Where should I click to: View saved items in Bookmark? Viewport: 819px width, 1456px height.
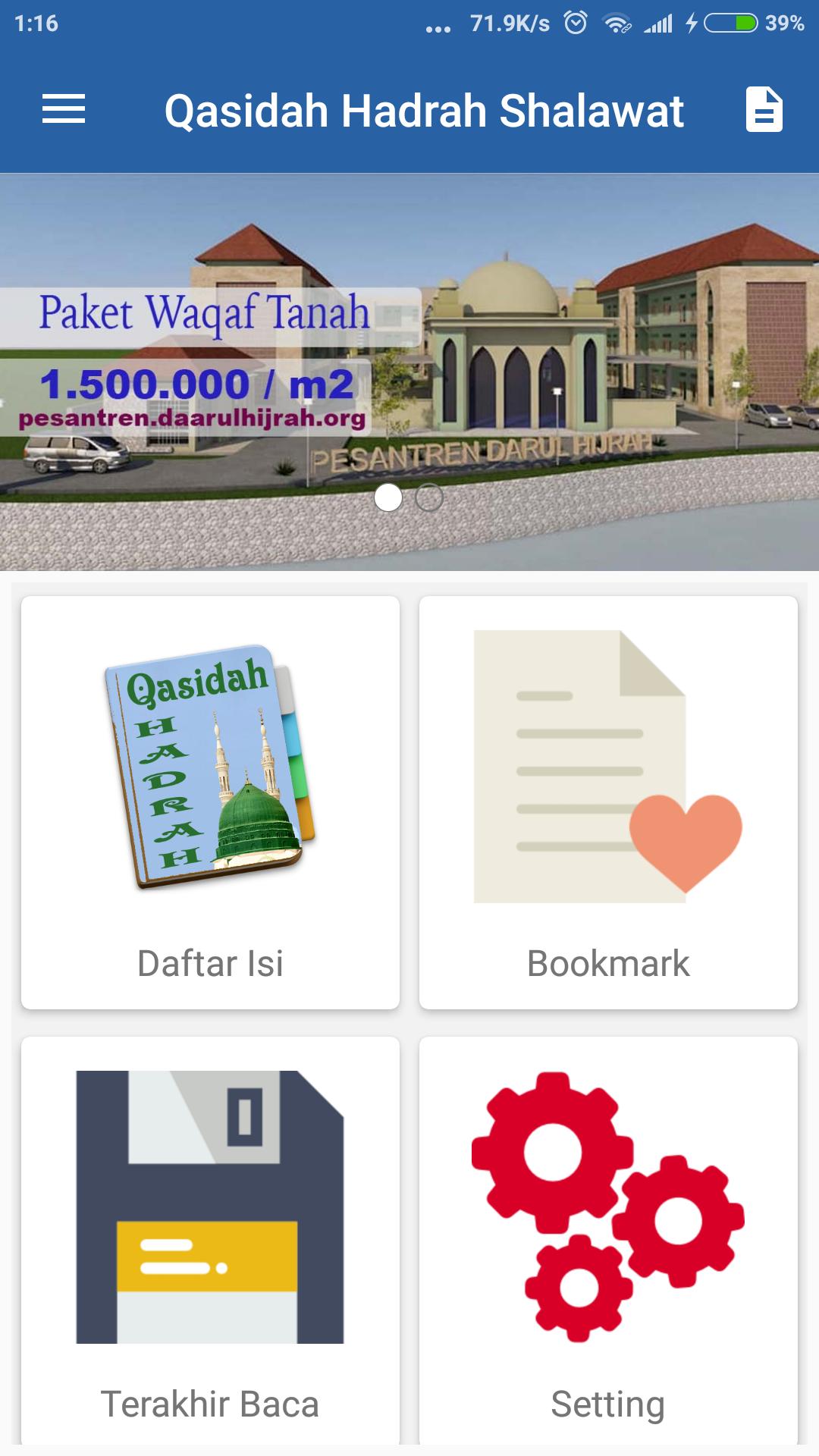coord(608,802)
